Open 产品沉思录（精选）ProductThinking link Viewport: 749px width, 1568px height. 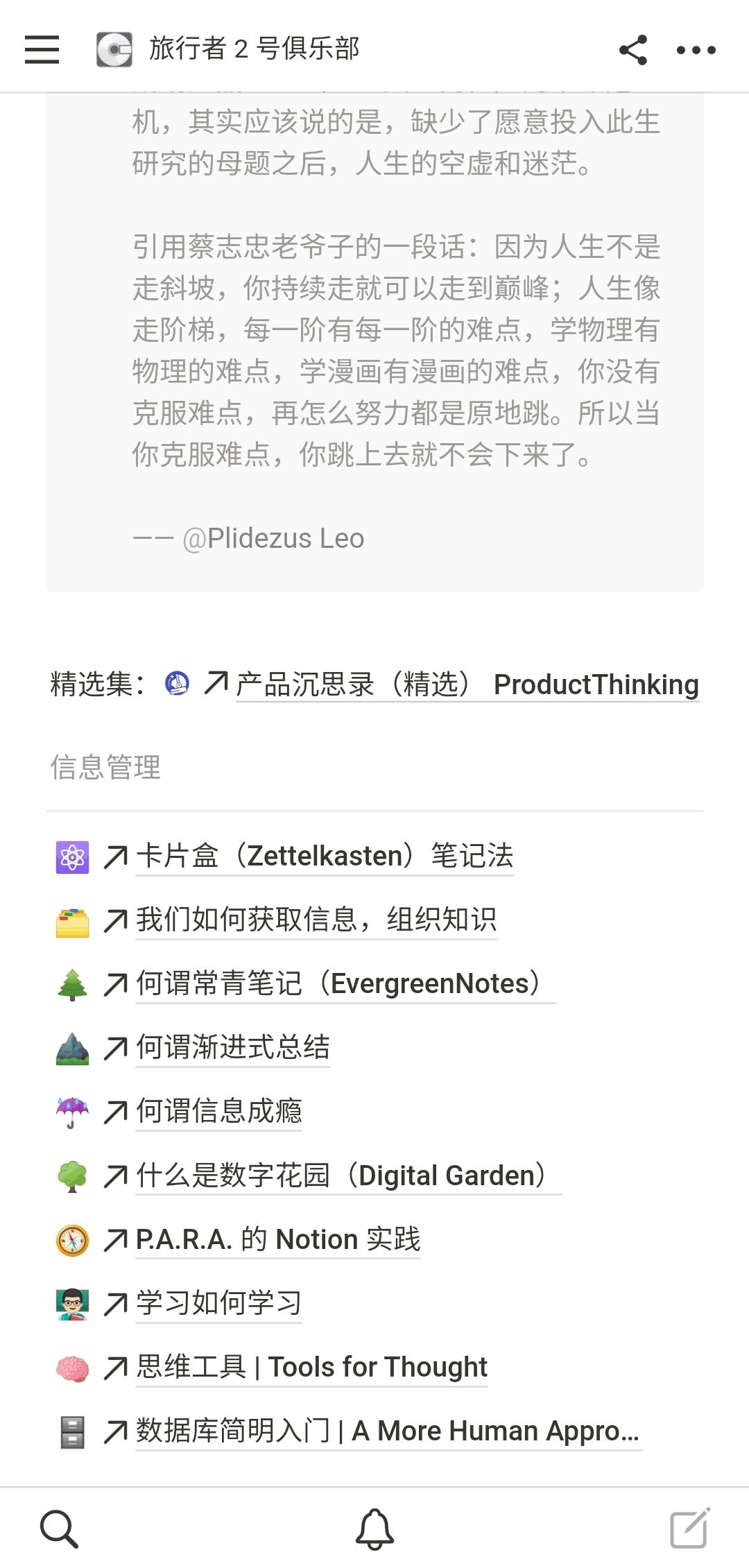coord(467,684)
